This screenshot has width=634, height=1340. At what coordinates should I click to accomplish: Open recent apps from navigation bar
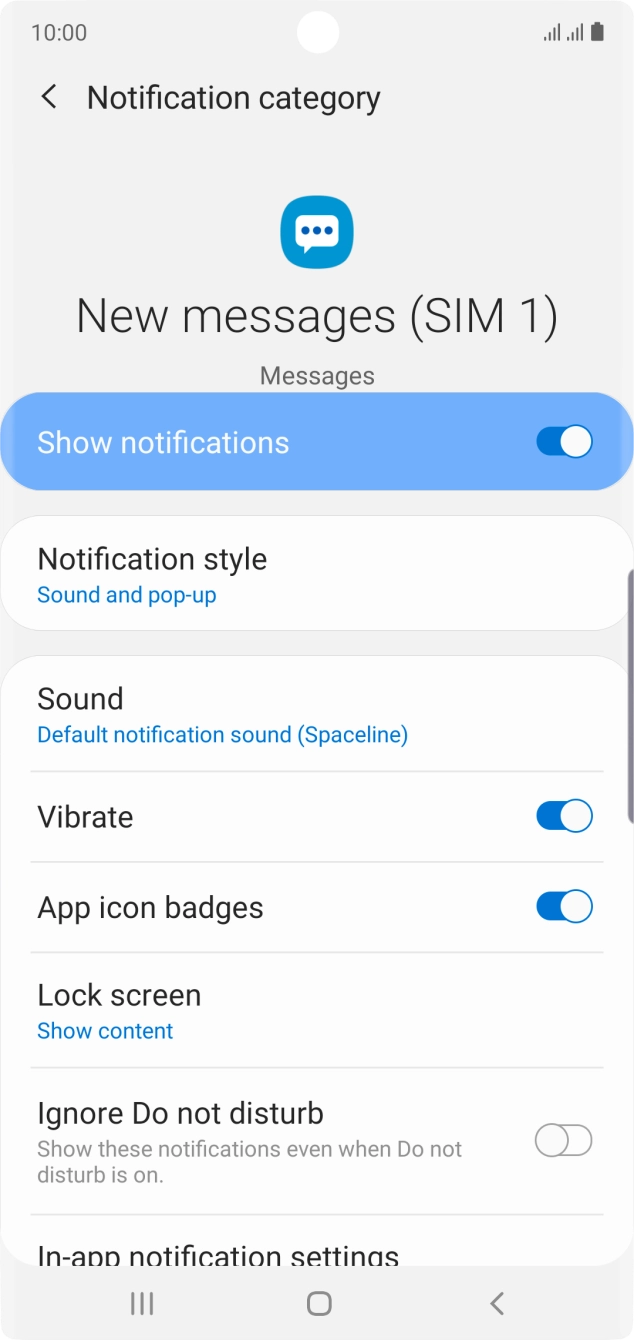142,1303
